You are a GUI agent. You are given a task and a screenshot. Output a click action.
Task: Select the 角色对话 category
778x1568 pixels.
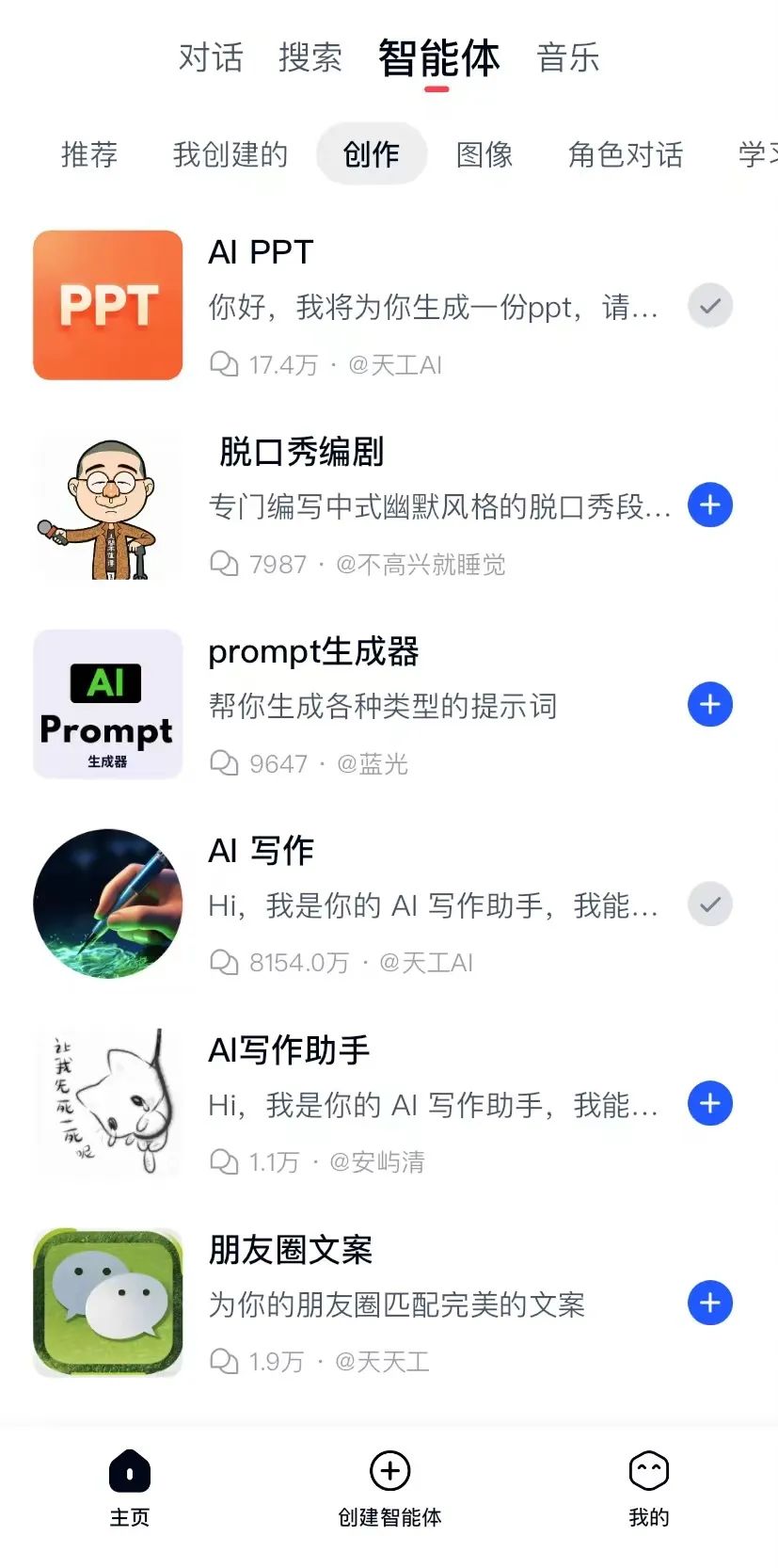tap(626, 154)
